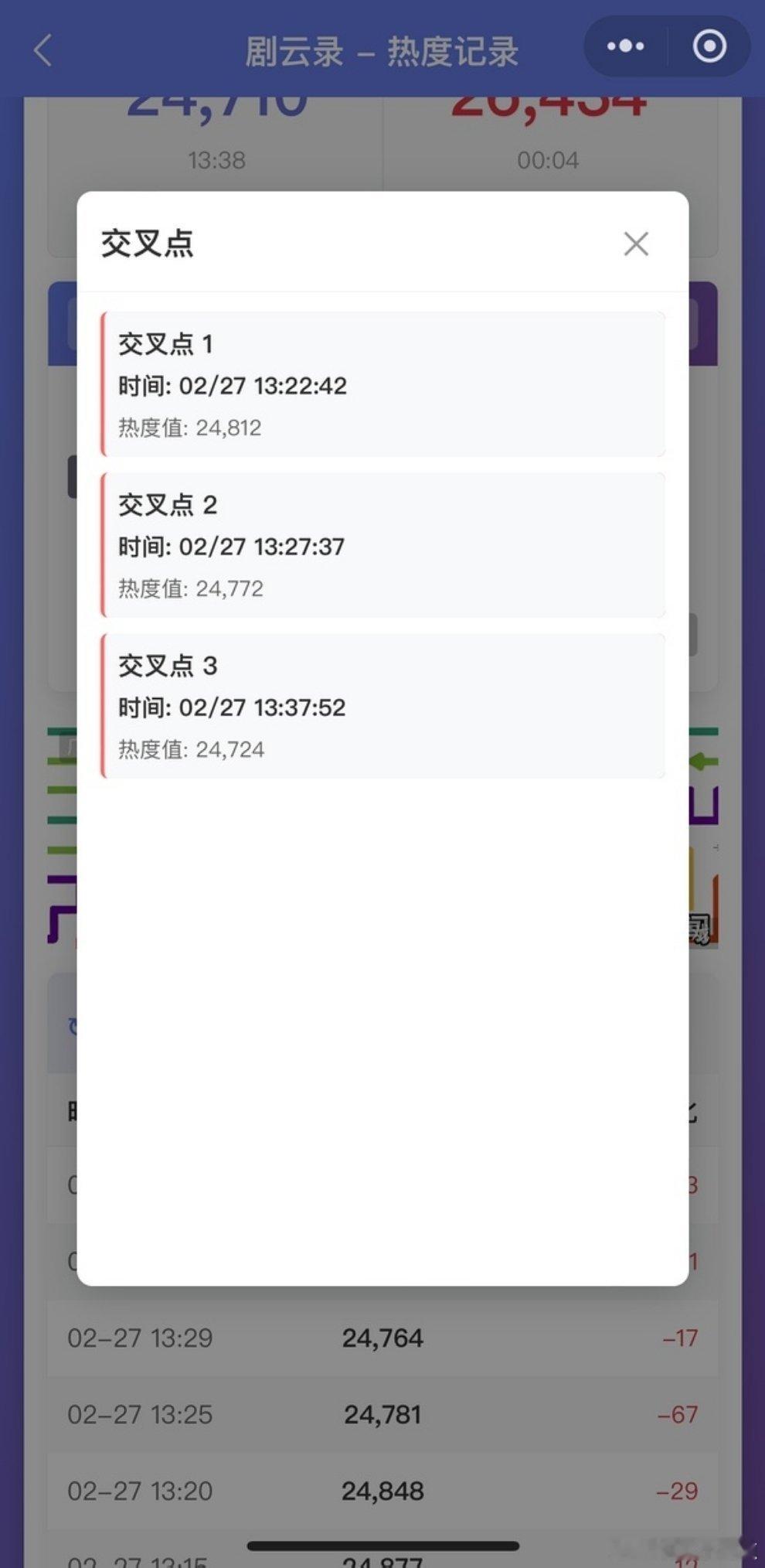
Task: Select the 02-27 13:29 table row
Action: pos(382,1338)
